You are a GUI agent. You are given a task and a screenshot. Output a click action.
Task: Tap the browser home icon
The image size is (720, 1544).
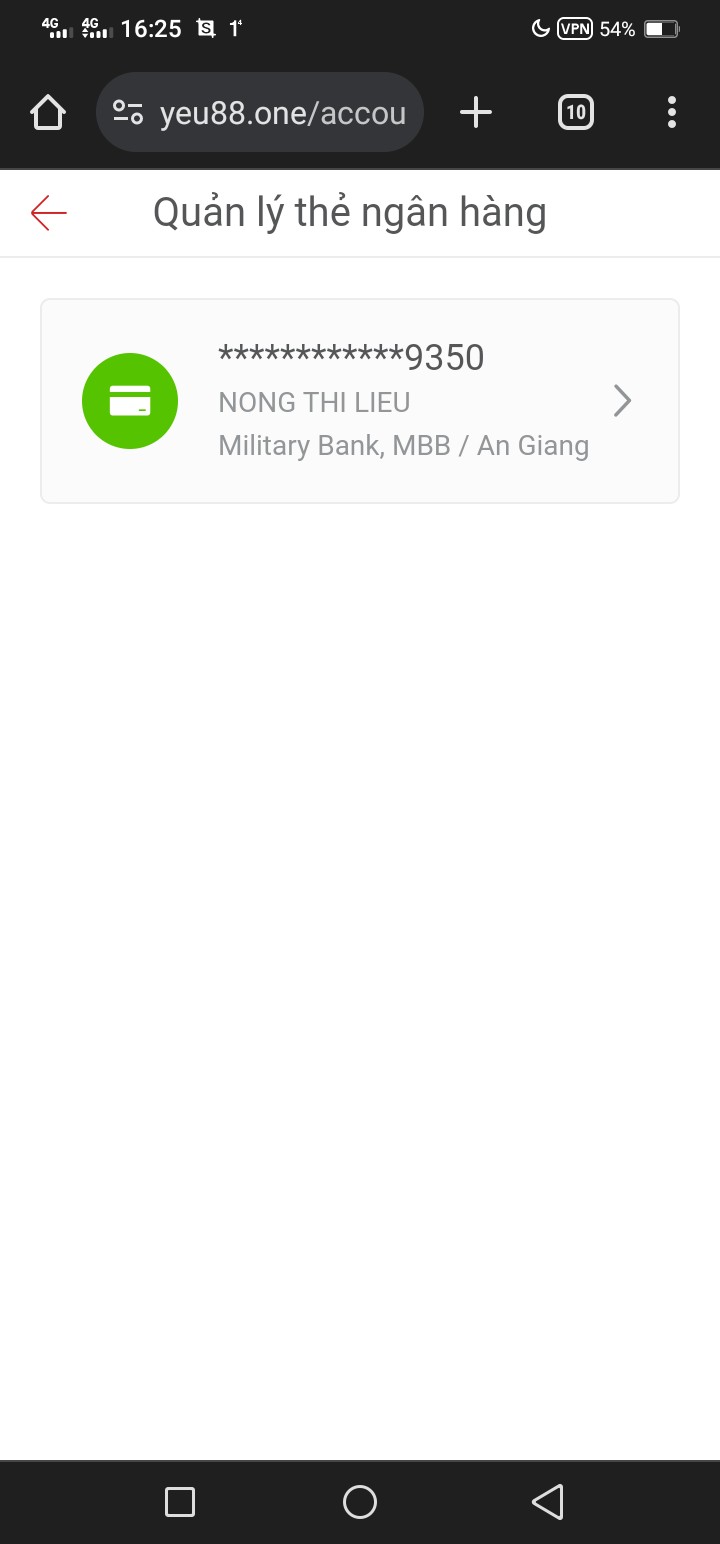click(x=48, y=112)
